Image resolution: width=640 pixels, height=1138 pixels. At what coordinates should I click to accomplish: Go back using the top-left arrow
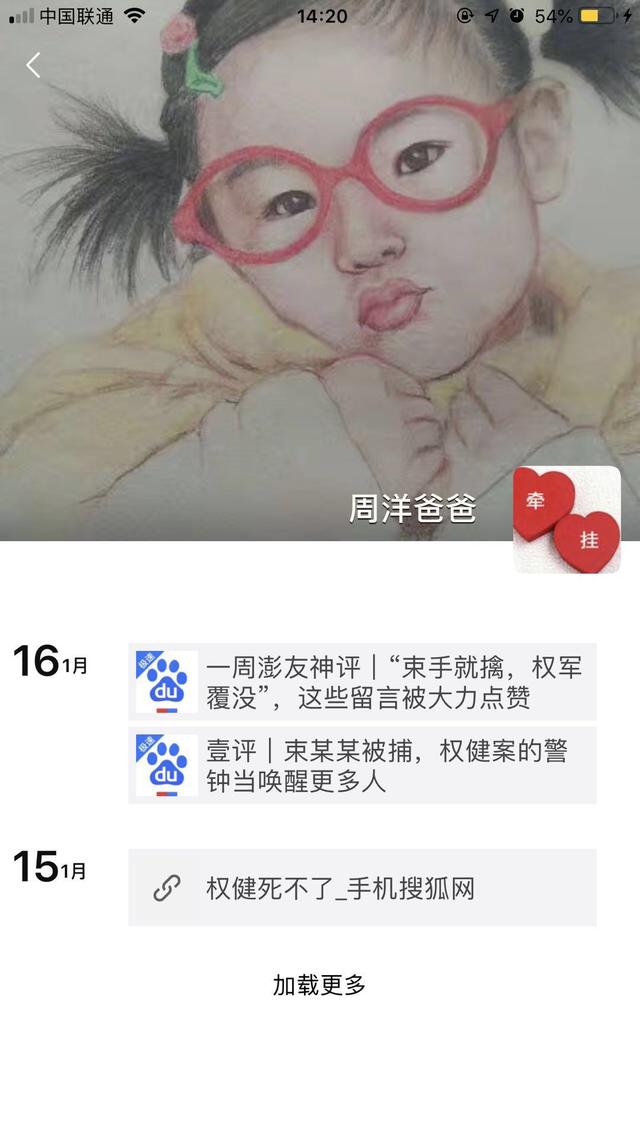(33, 65)
